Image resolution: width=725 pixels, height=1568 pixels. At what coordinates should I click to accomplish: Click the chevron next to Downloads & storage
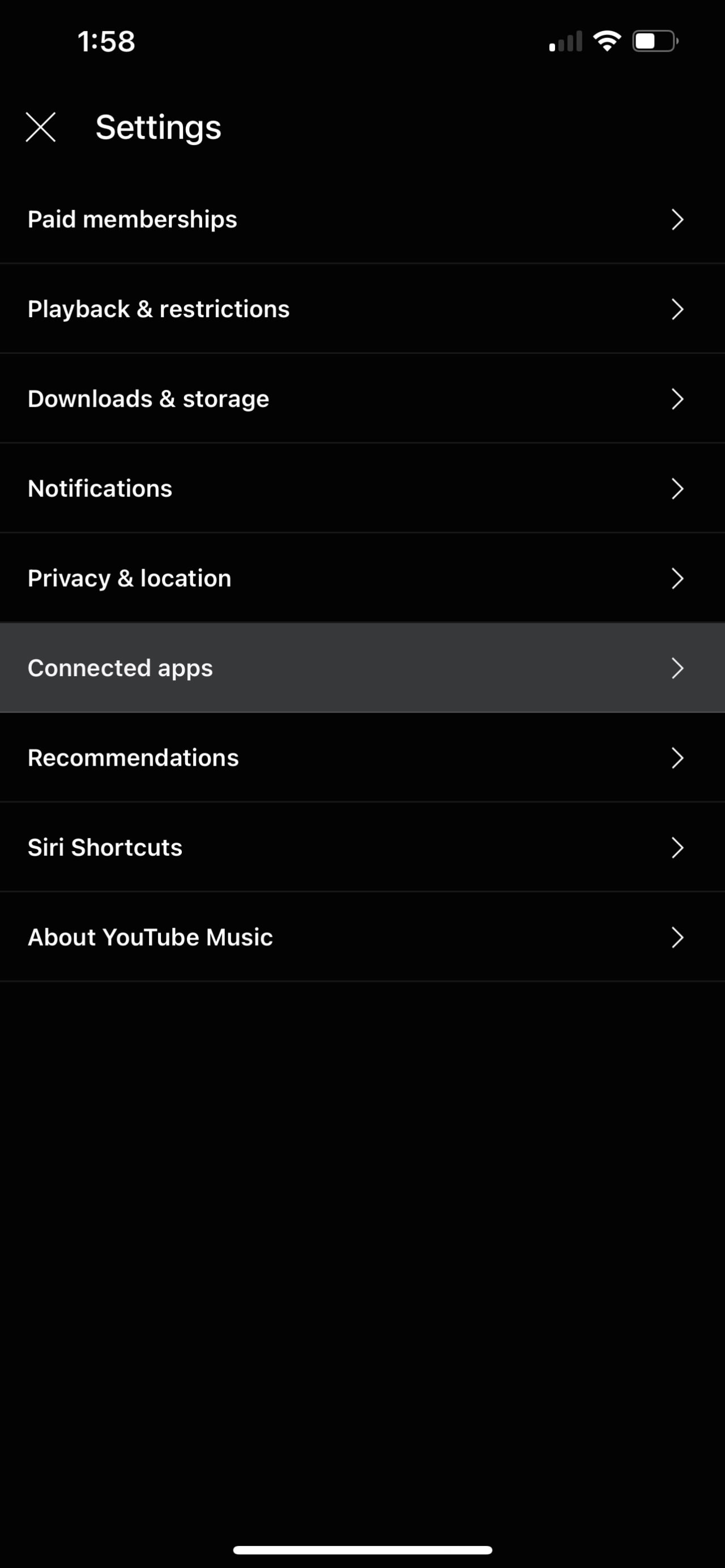pos(677,399)
